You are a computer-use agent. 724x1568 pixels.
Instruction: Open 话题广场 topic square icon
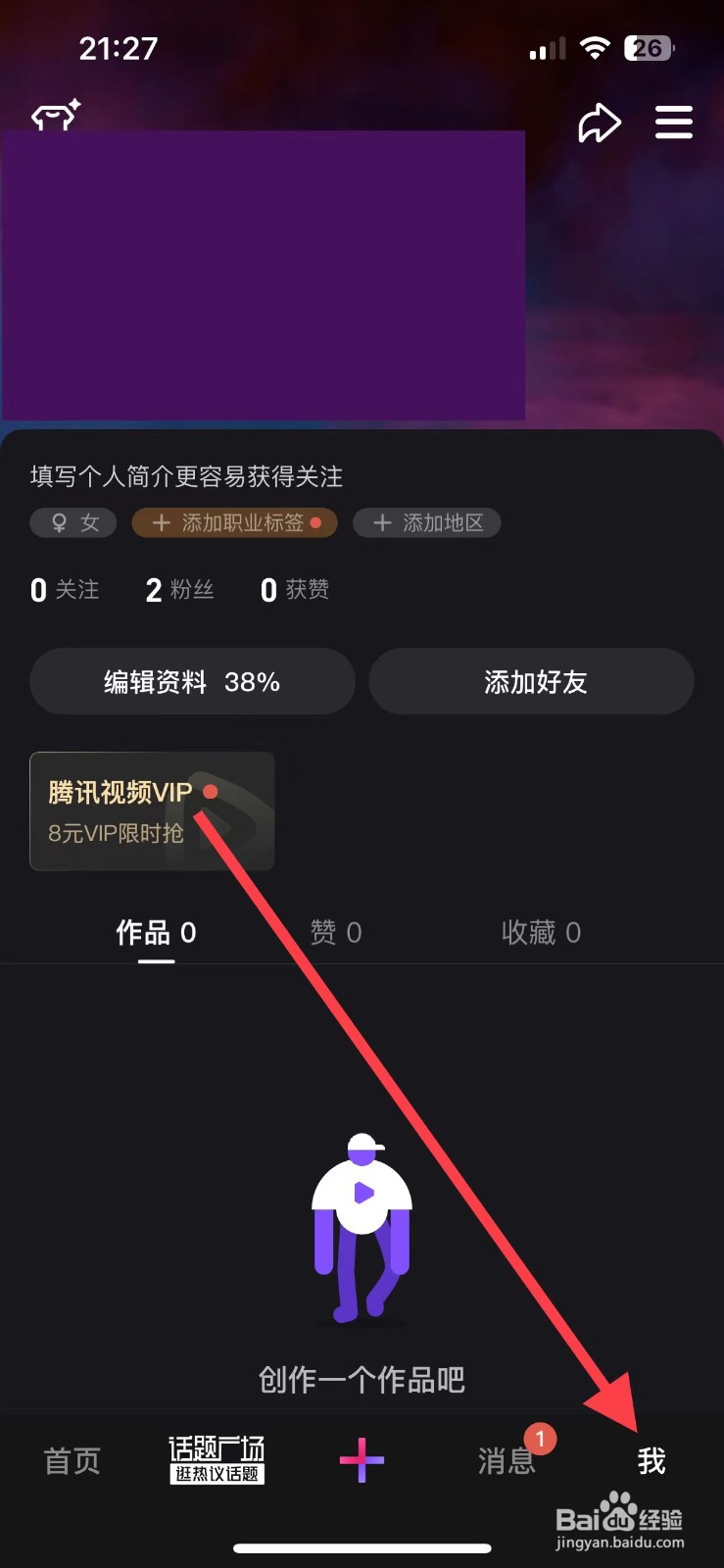[x=217, y=1445]
